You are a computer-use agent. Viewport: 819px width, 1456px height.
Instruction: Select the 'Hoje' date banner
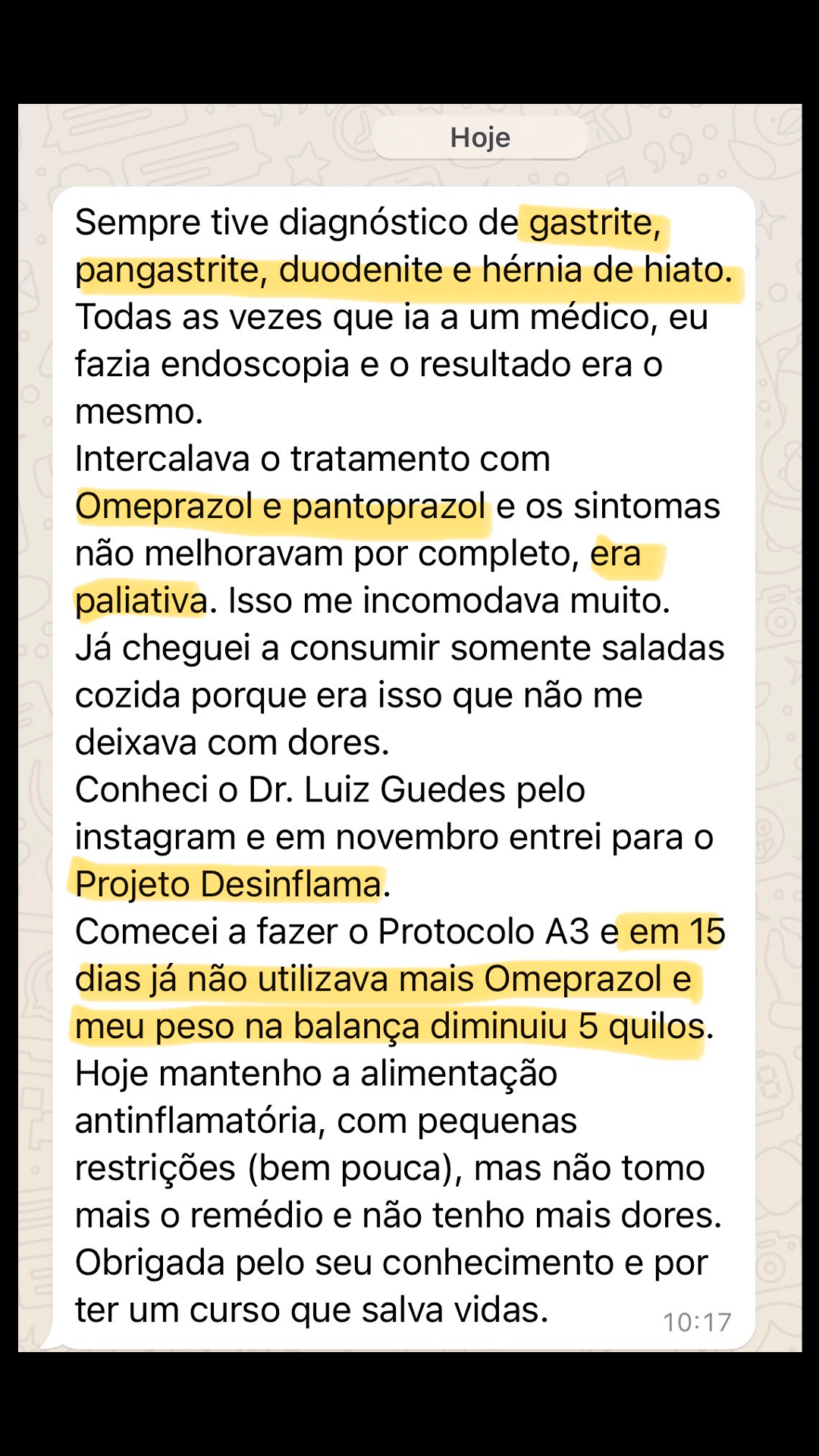click(x=480, y=136)
